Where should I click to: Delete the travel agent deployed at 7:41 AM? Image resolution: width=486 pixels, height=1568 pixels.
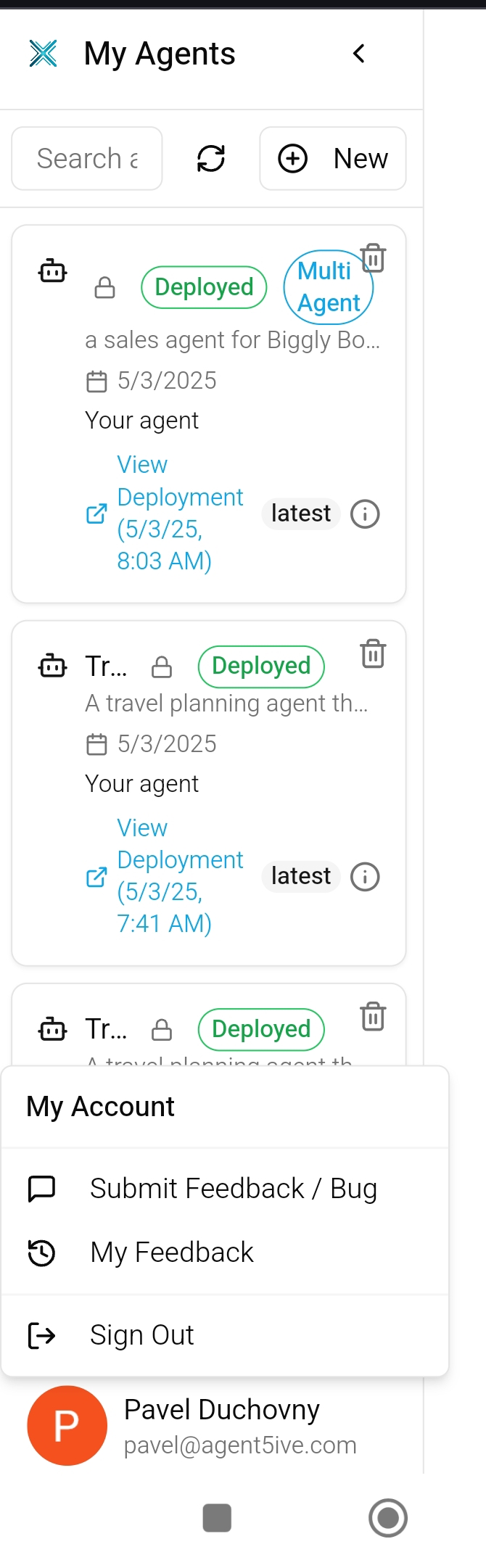(373, 653)
